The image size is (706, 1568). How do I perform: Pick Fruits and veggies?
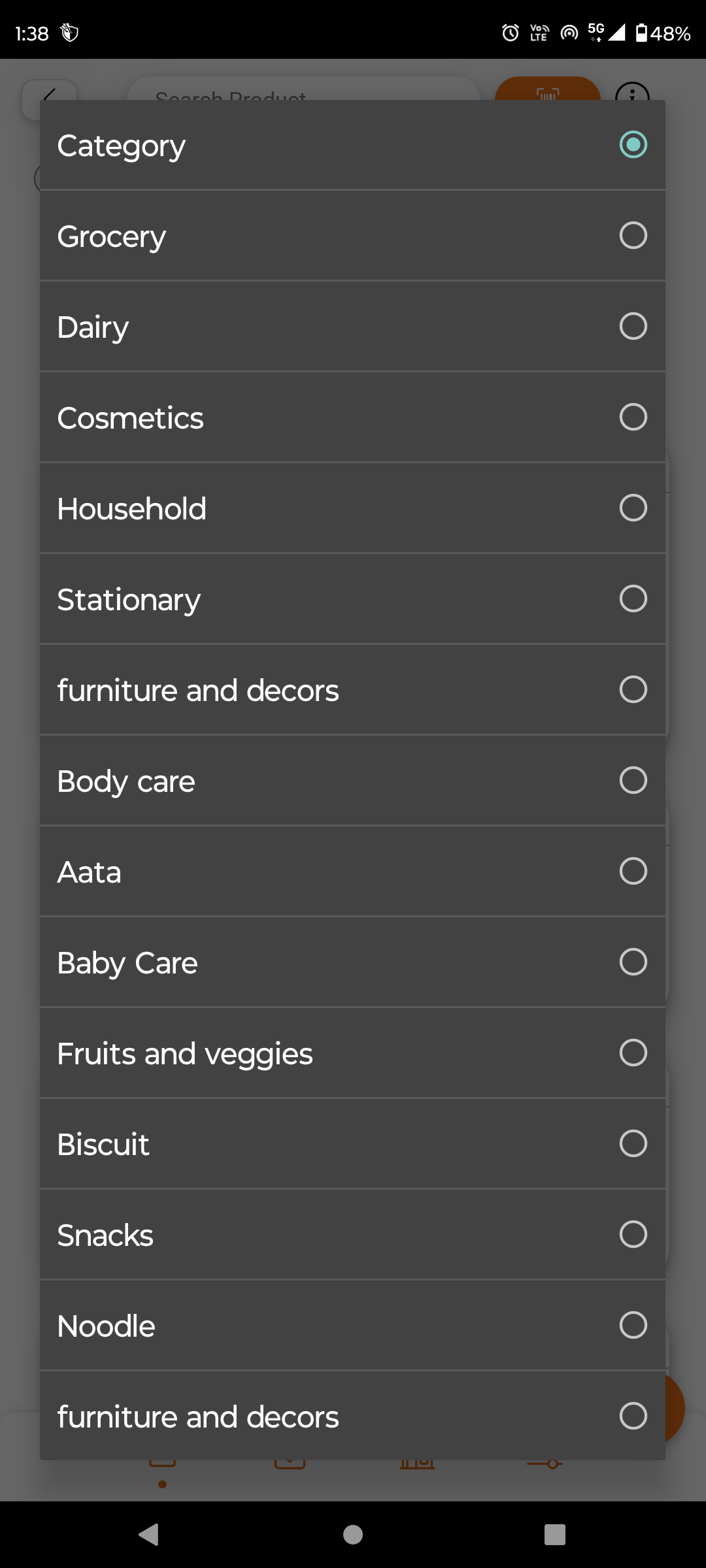(352, 1053)
